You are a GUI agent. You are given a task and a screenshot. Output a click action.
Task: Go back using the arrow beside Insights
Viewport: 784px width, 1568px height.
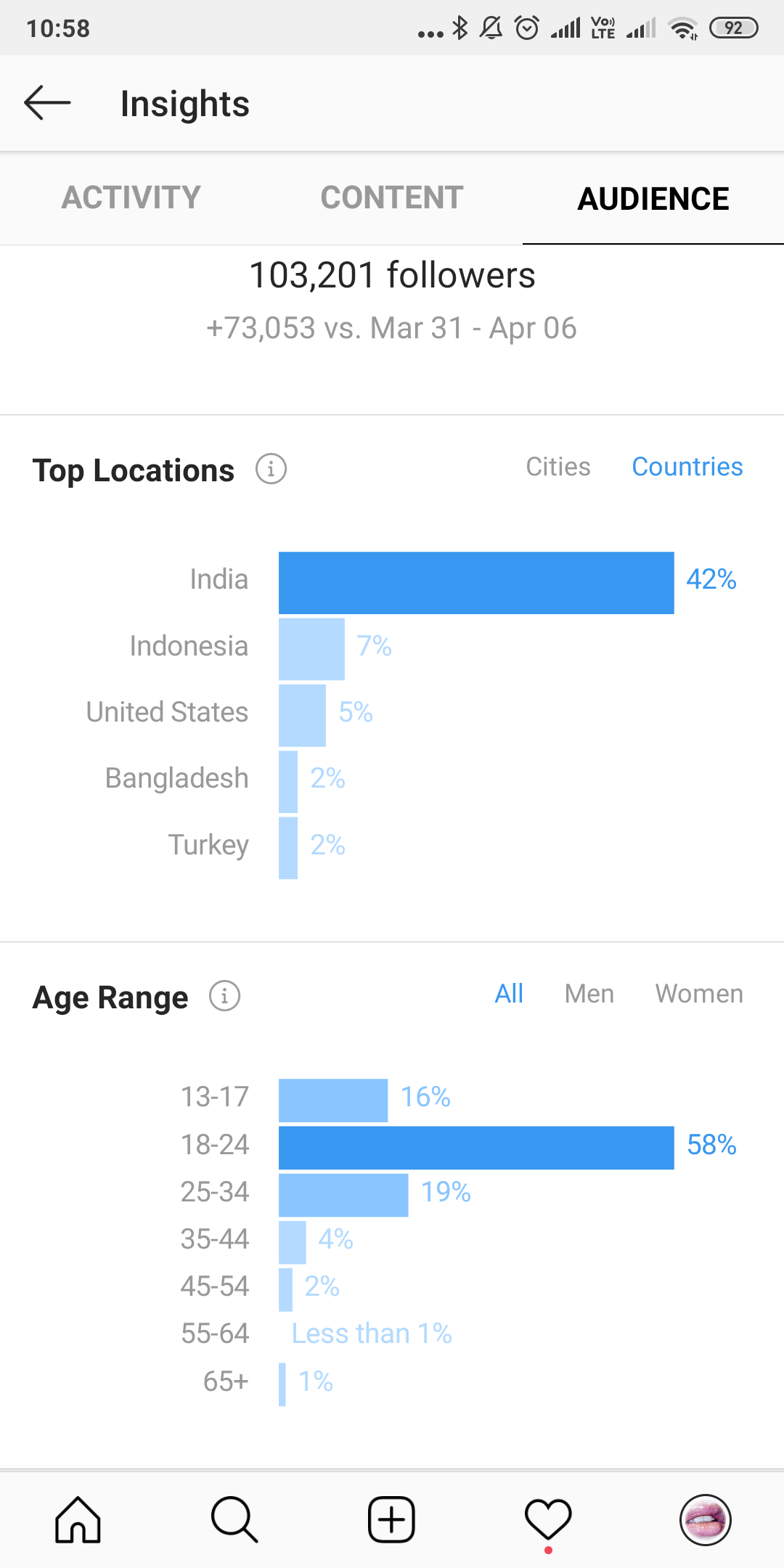[x=47, y=102]
